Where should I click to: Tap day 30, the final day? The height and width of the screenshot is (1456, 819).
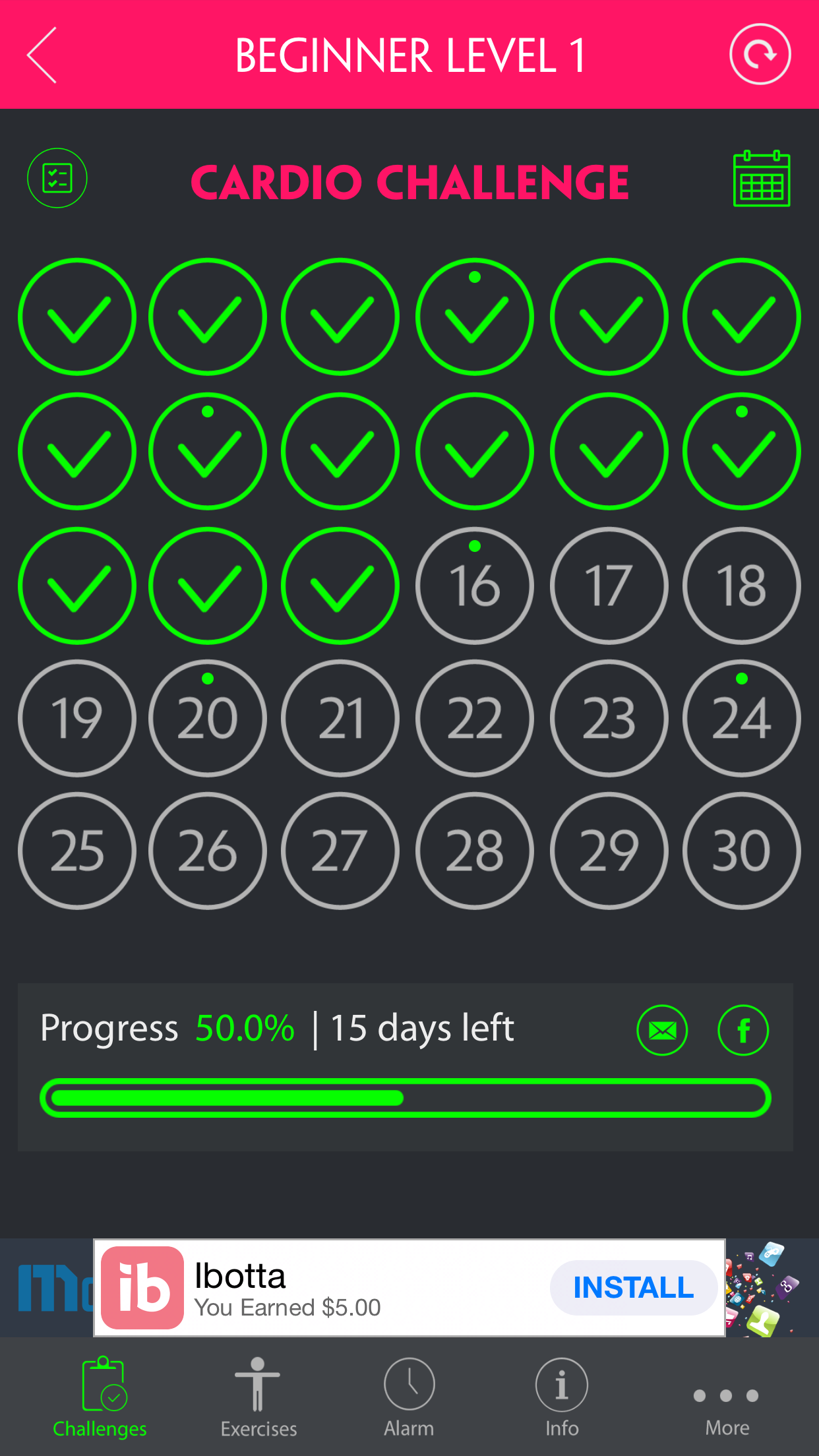741,851
